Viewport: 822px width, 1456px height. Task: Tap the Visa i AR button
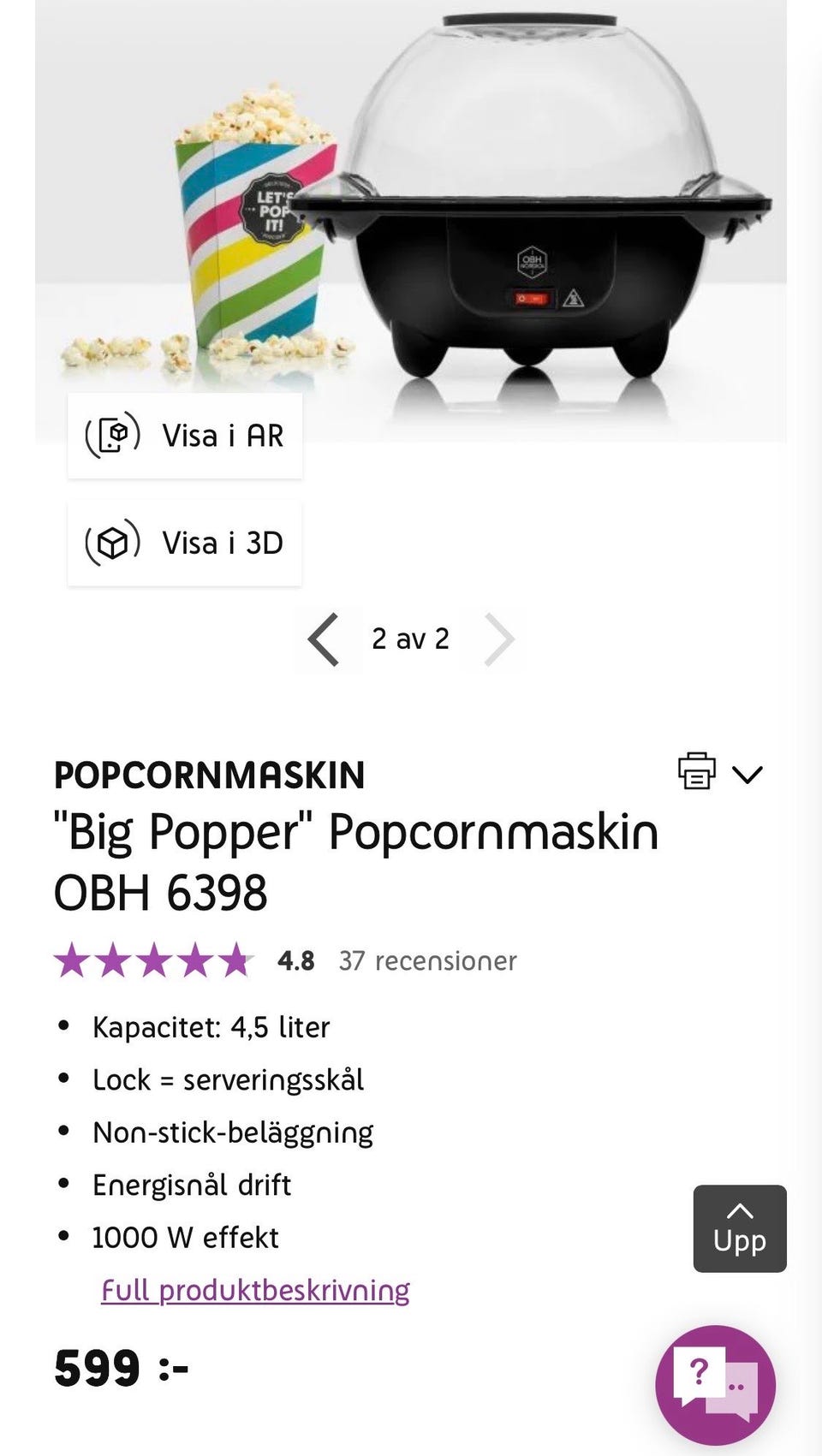[185, 436]
